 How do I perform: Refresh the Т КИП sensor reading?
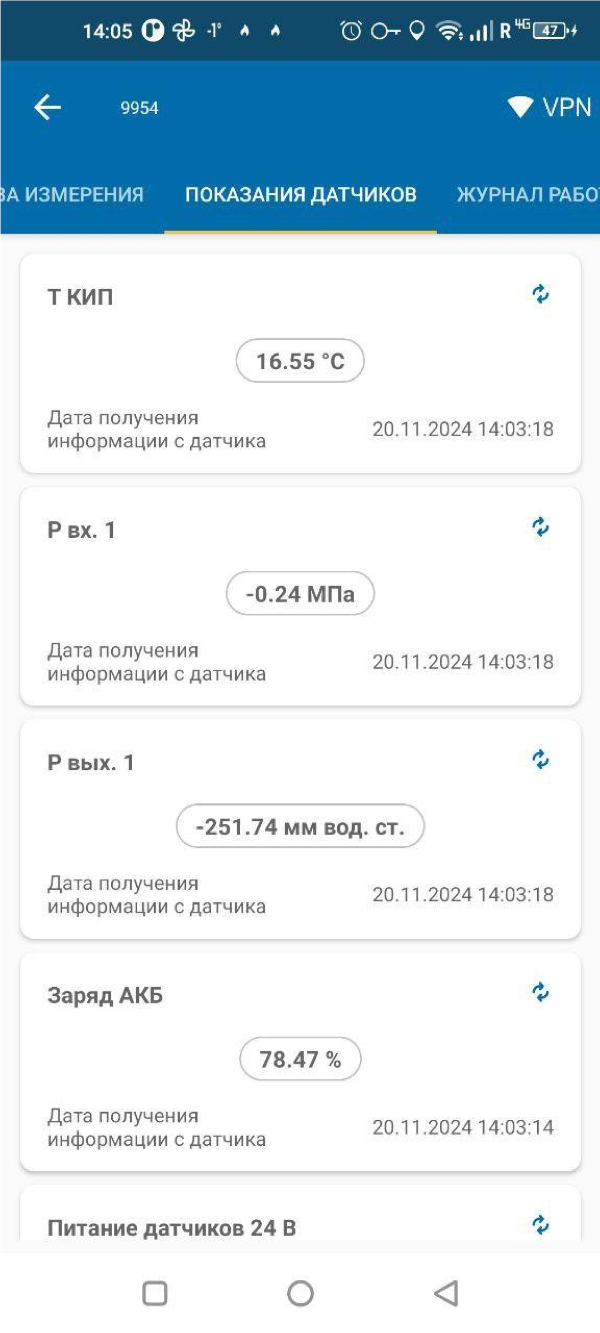(540, 294)
